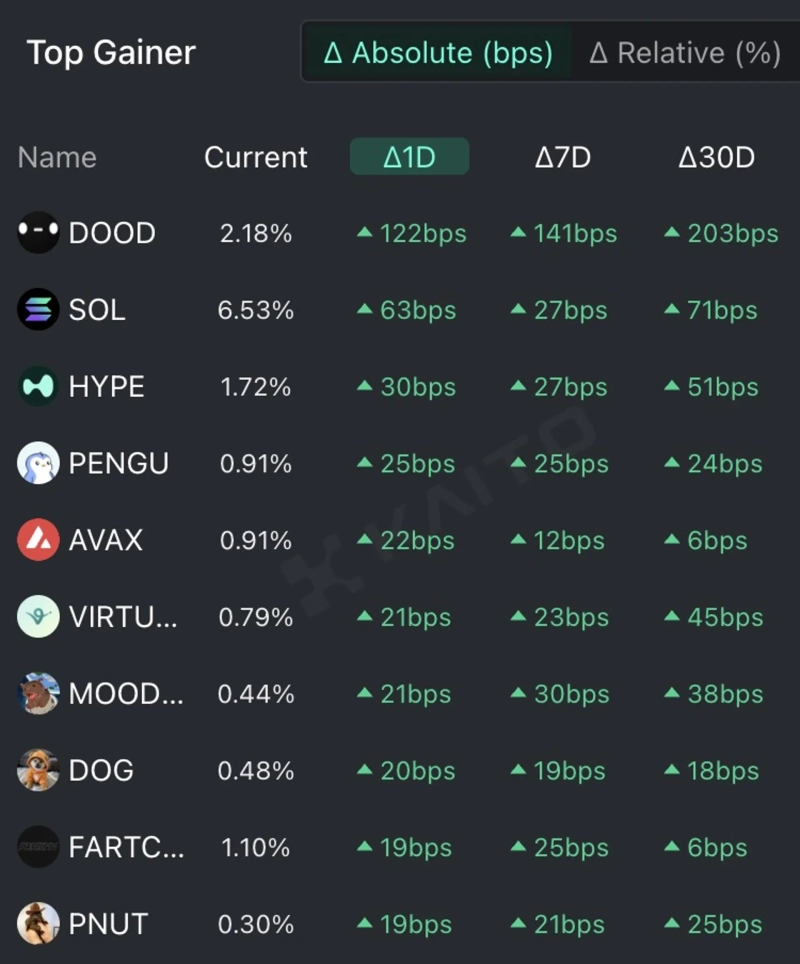Screen dimensions: 800x964
Task: Sort gainers by the Δ30D column
Action: coord(716,157)
